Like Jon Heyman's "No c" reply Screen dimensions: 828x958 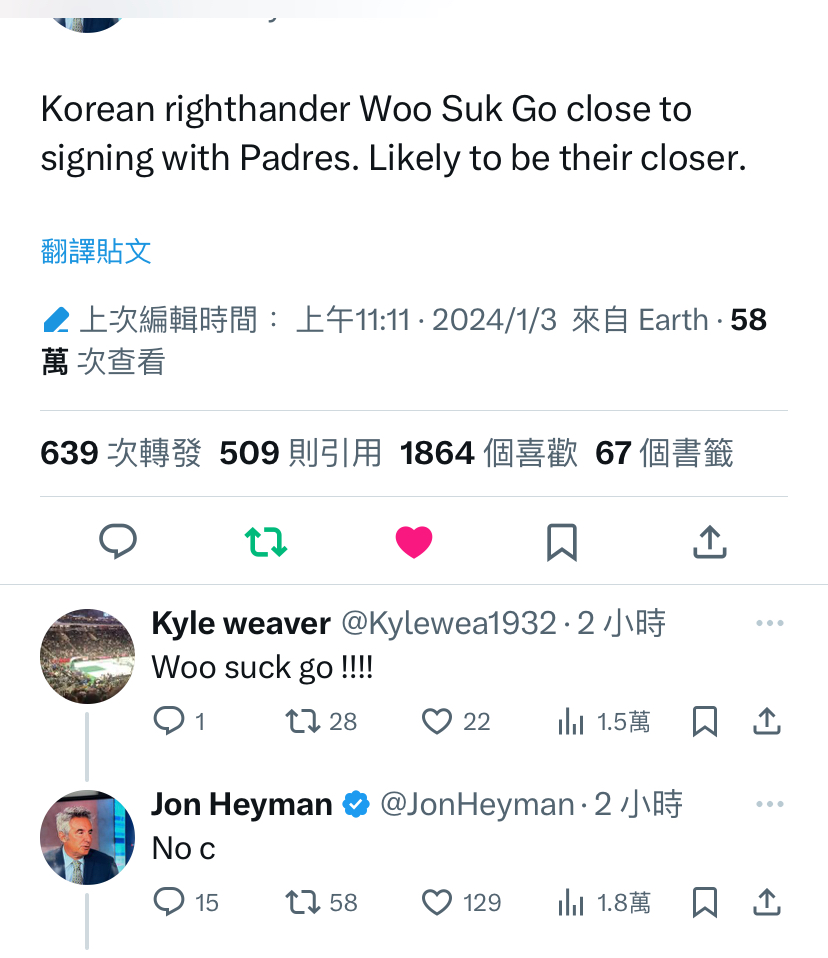[436, 903]
